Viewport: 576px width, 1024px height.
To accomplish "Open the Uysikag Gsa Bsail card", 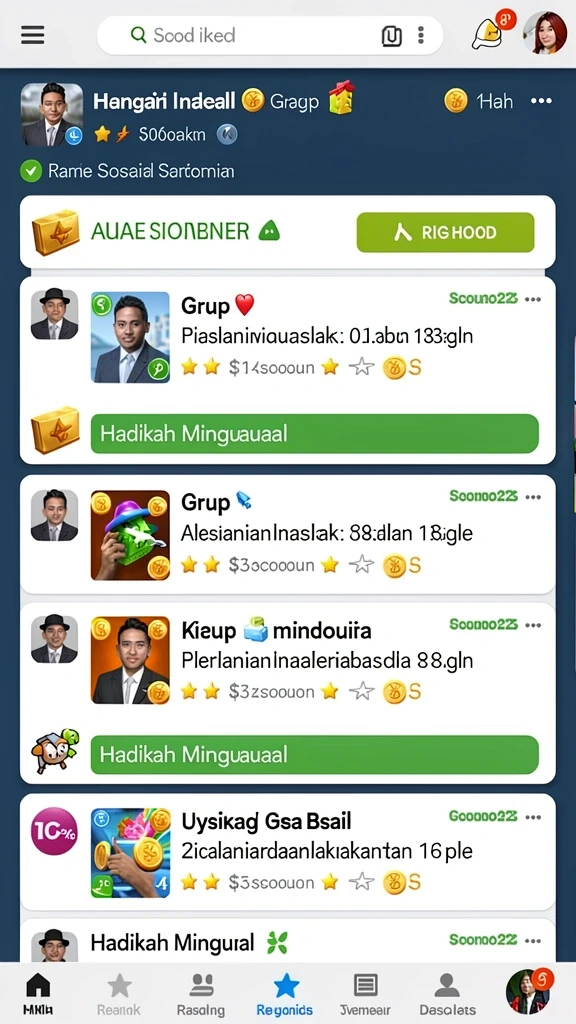I will click(x=287, y=852).
